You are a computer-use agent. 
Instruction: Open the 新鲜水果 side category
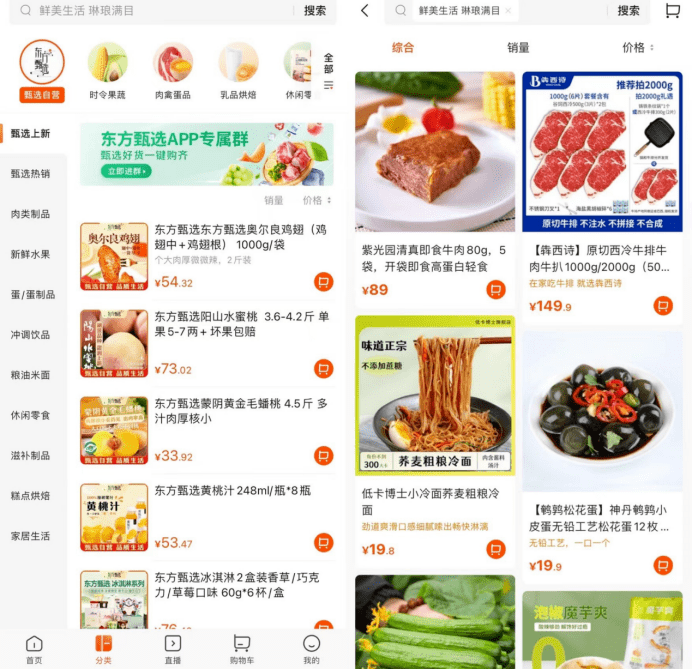pyautogui.click(x=30, y=255)
